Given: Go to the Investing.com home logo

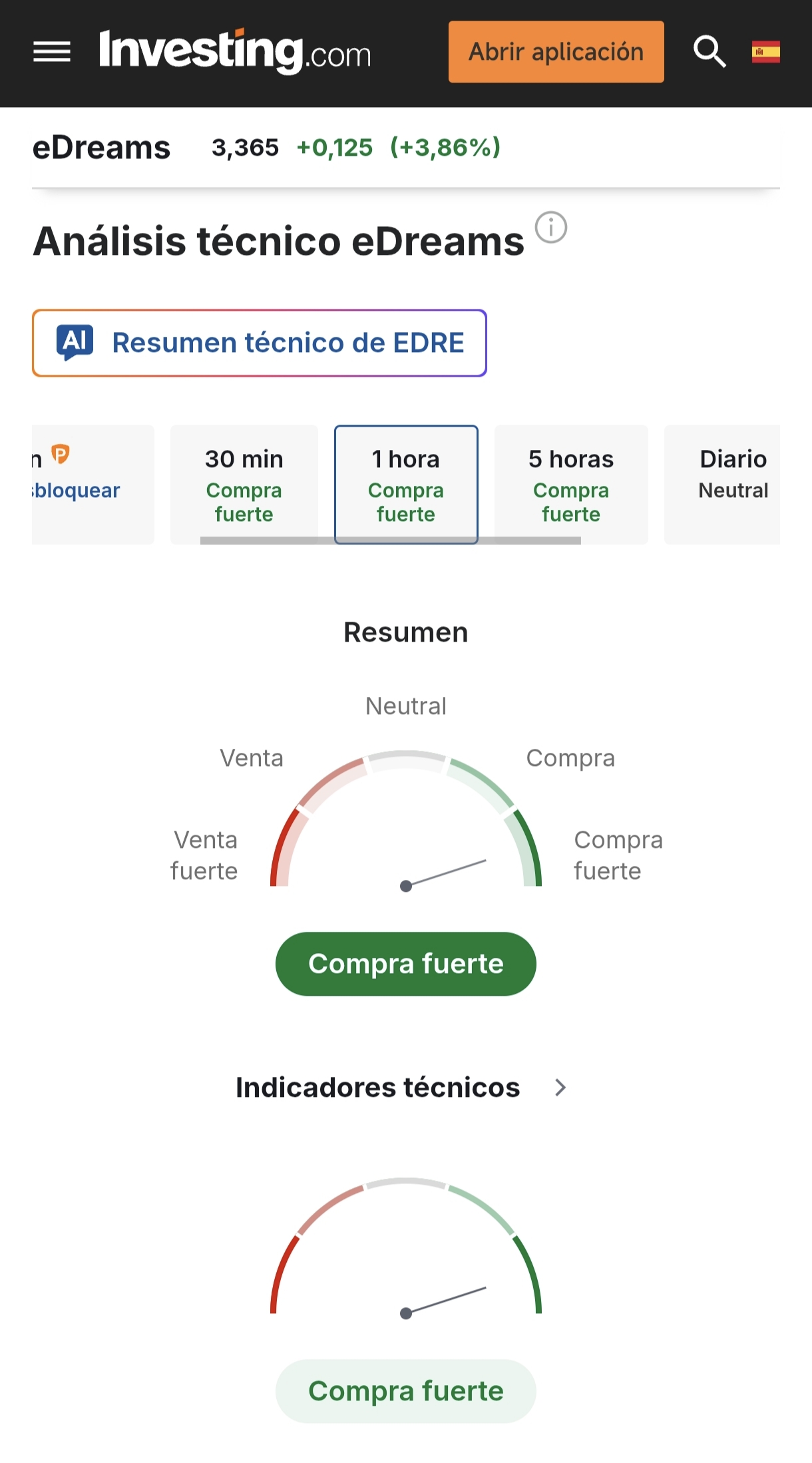Looking at the screenshot, I should point(234,52).
